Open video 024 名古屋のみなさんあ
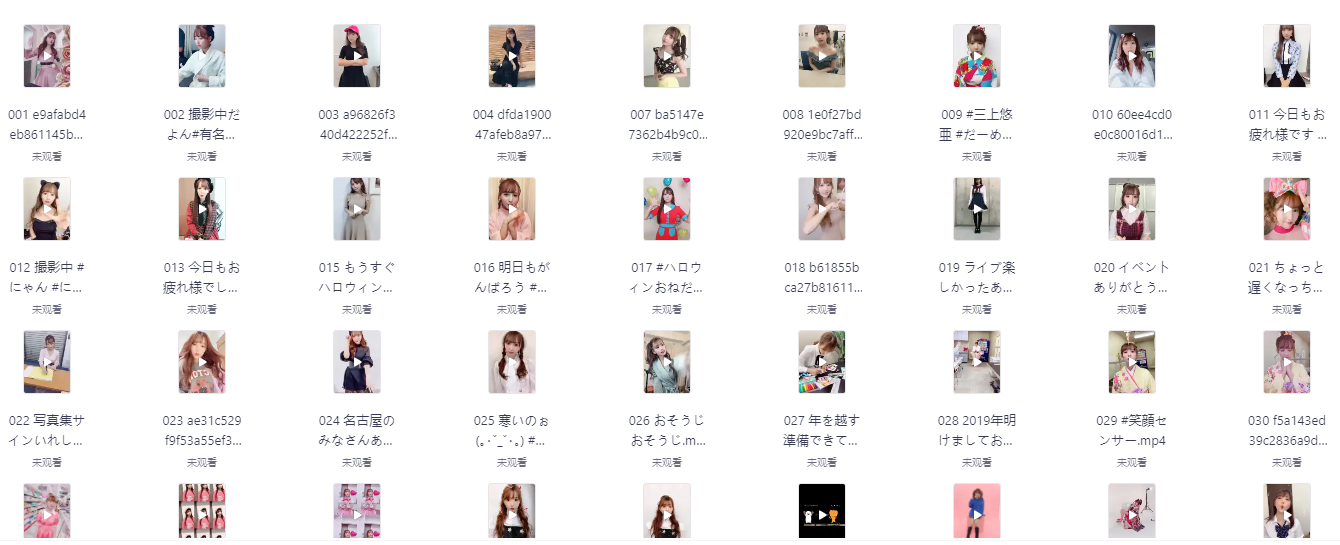Screen dimensions: 1340x545 (357, 362)
